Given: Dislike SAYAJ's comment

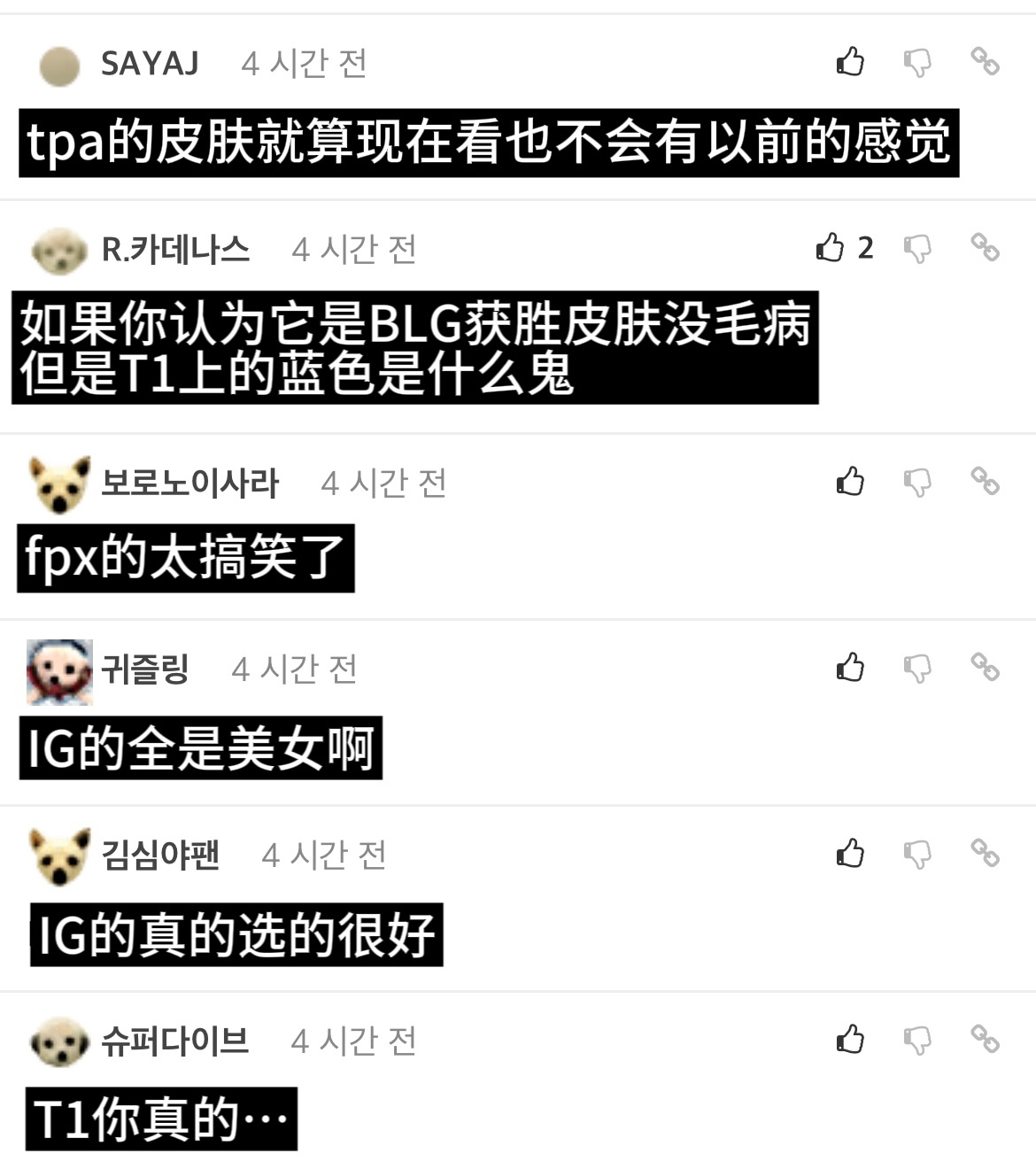Looking at the screenshot, I should tap(917, 63).
